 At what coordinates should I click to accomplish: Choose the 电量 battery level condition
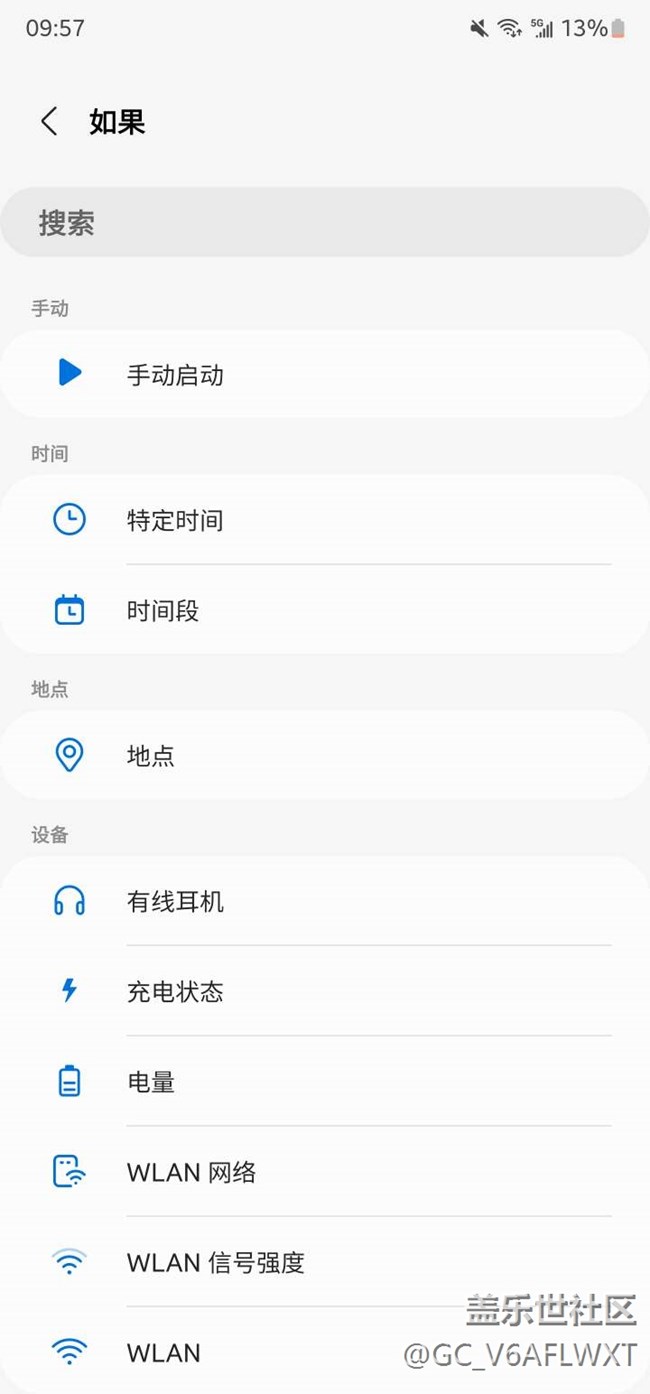[325, 1081]
